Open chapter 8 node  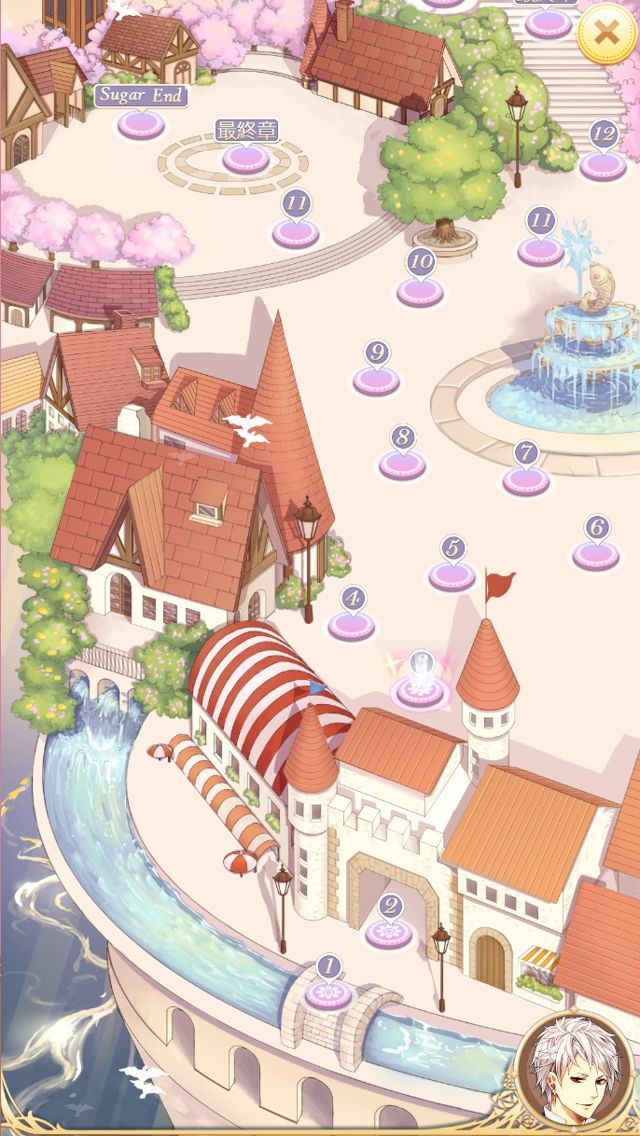[402, 463]
